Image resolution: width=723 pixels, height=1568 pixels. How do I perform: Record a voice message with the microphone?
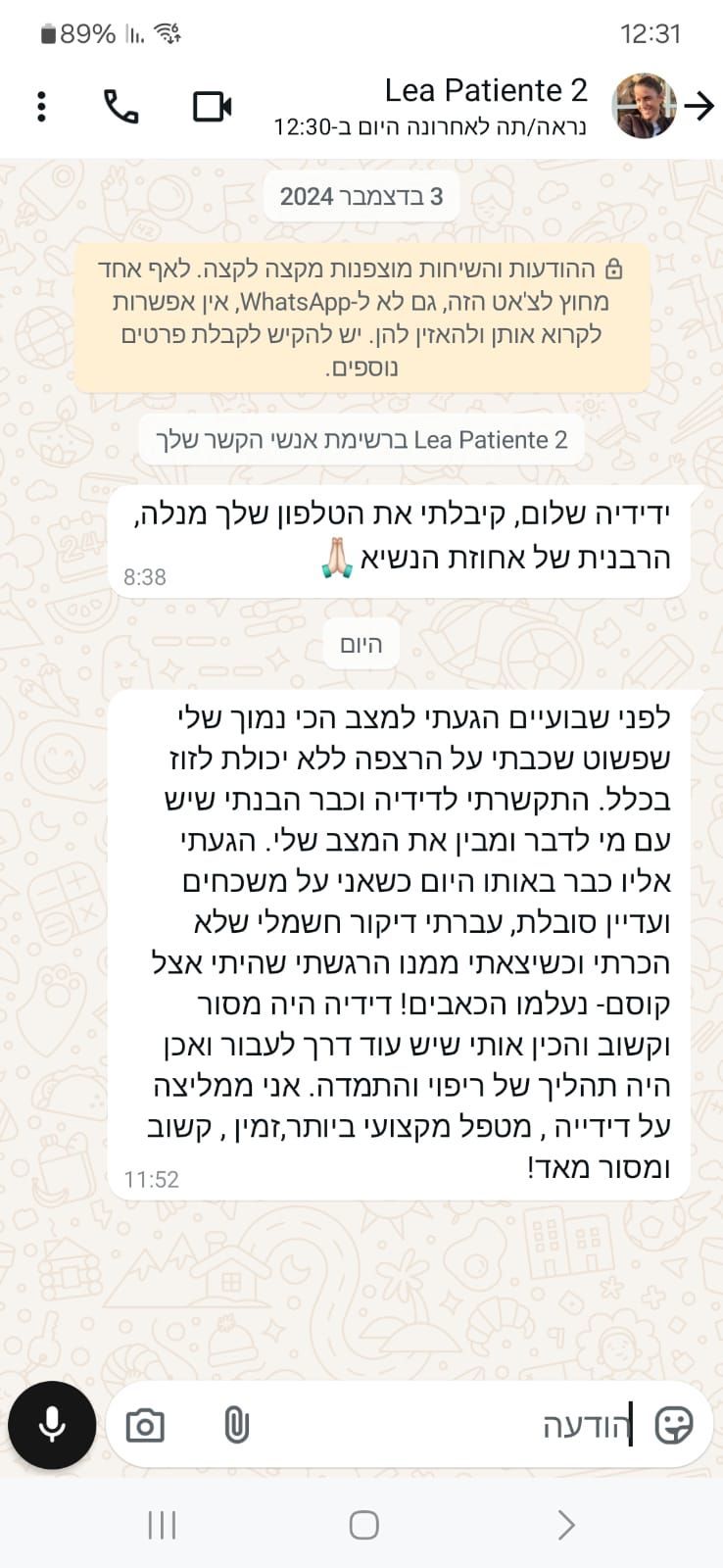pos(52,1425)
